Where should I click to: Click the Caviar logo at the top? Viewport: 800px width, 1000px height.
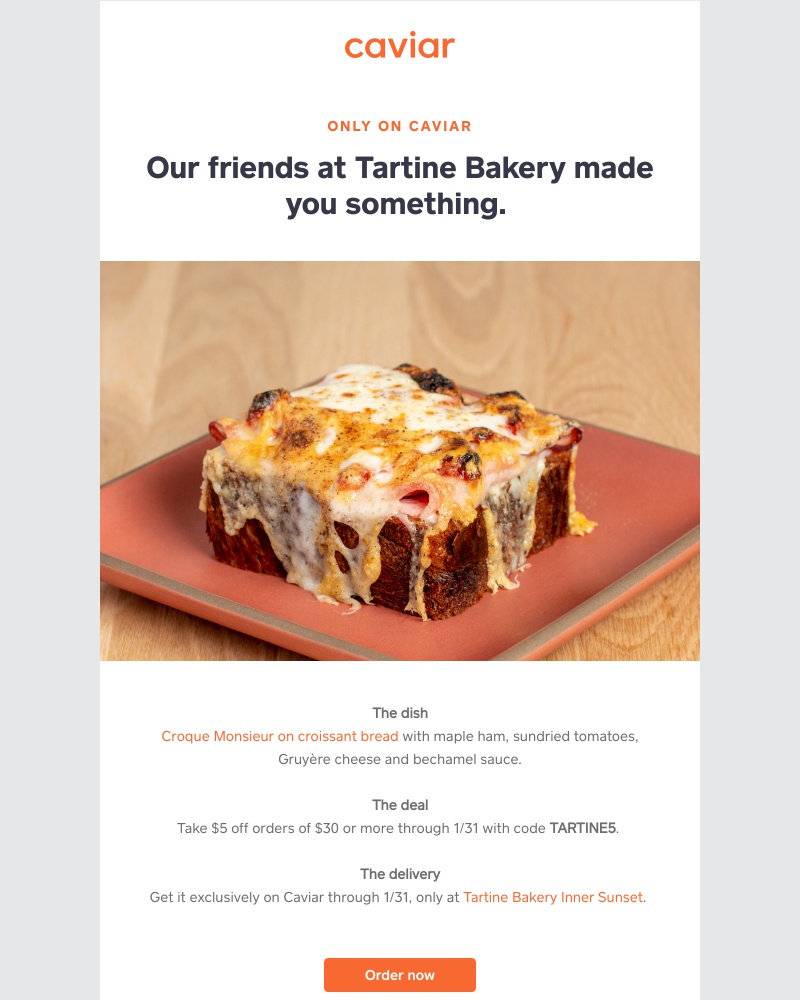tap(399, 45)
